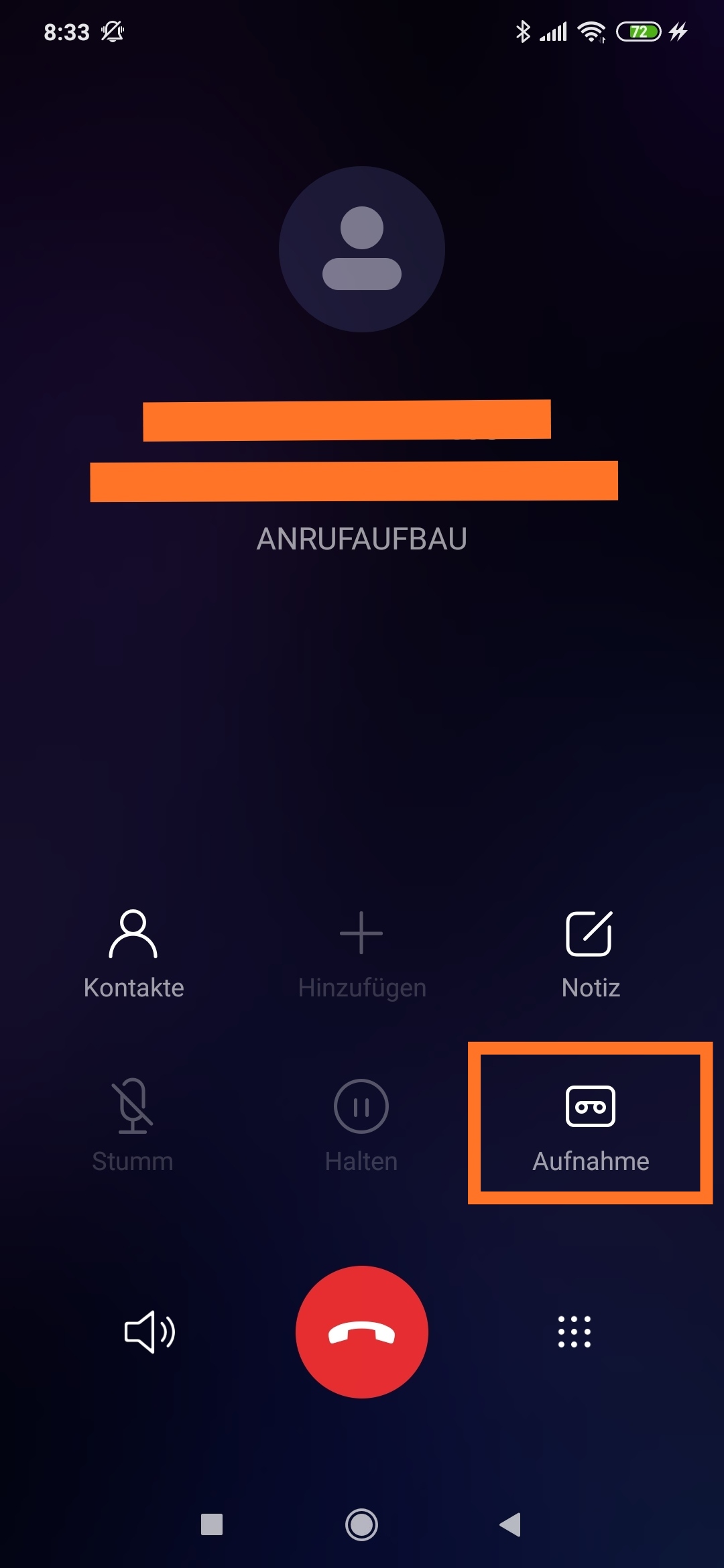Go back using the navigation bar
This screenshot has width=724, height=1568.
[x=511, y=1524]
